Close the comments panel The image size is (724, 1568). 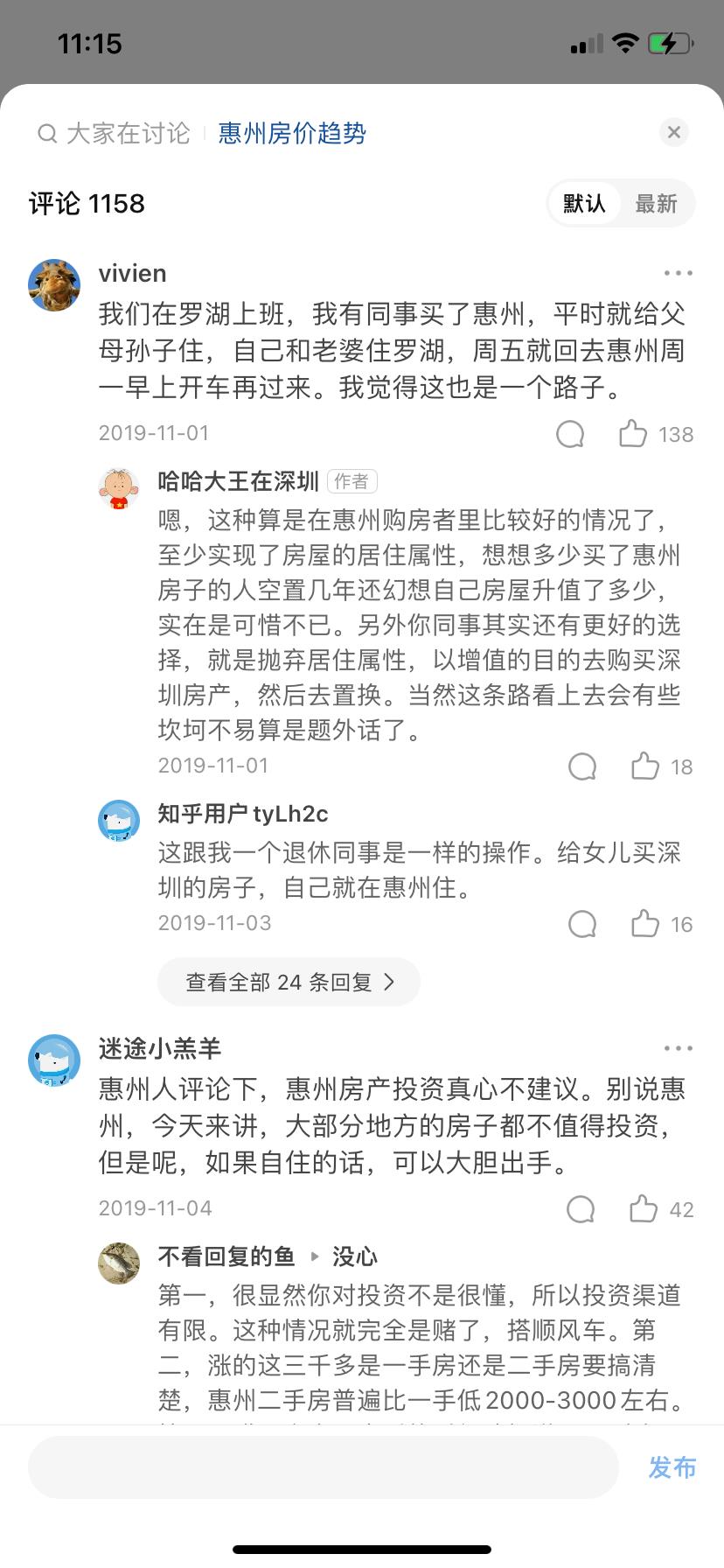[x=673, y=132]
